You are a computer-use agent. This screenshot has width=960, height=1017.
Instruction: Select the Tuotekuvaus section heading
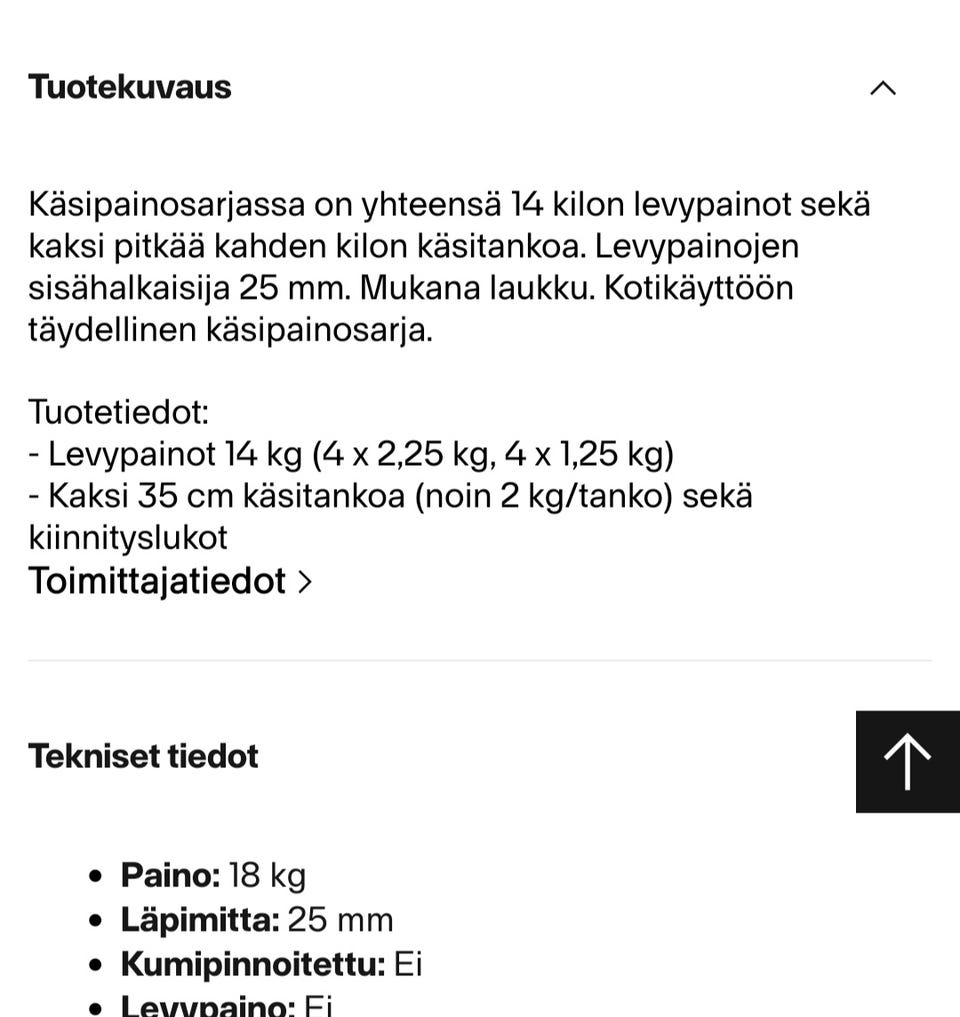coord(130,88)
